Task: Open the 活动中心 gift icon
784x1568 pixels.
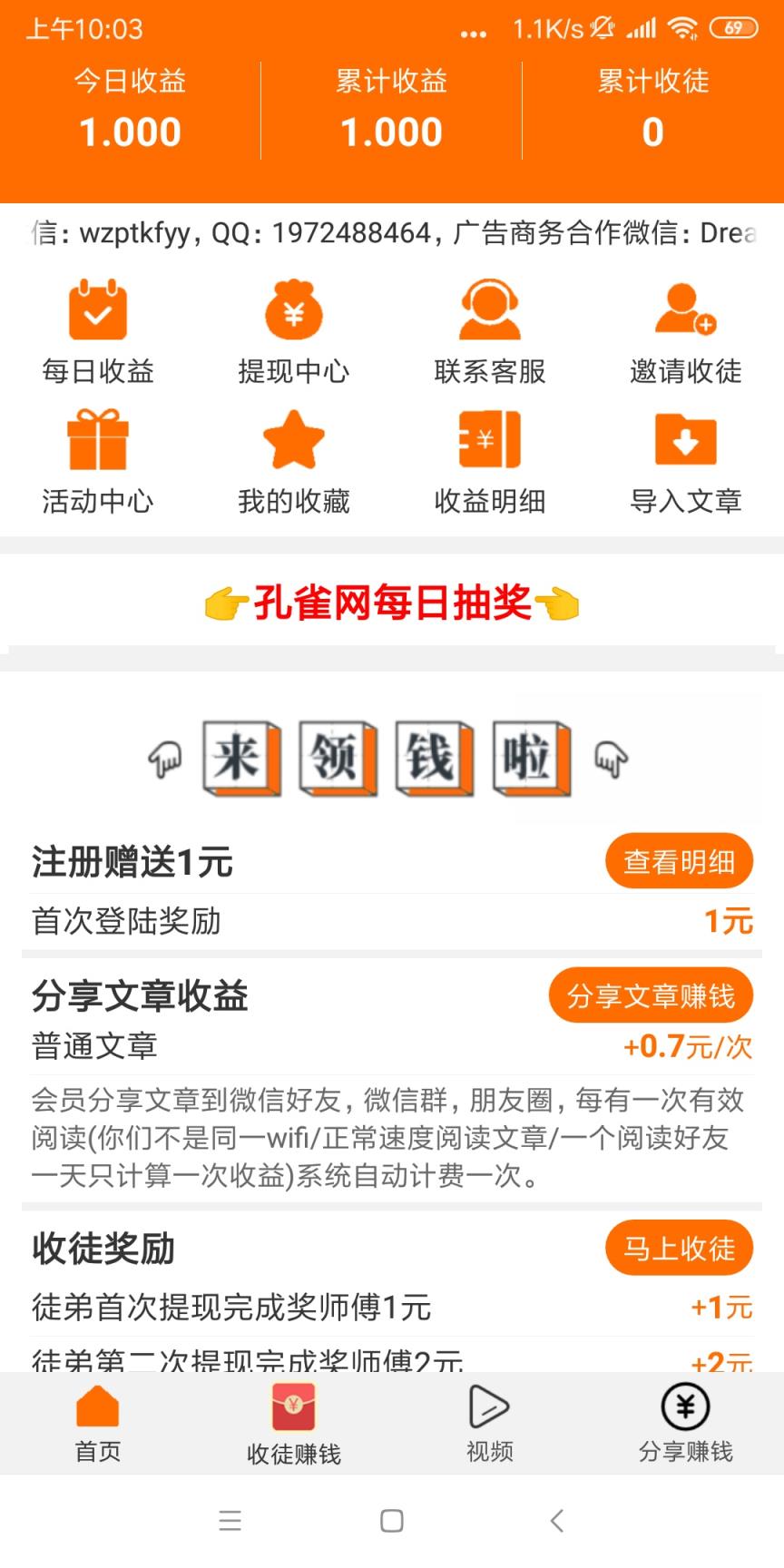Action: point(97,440)
